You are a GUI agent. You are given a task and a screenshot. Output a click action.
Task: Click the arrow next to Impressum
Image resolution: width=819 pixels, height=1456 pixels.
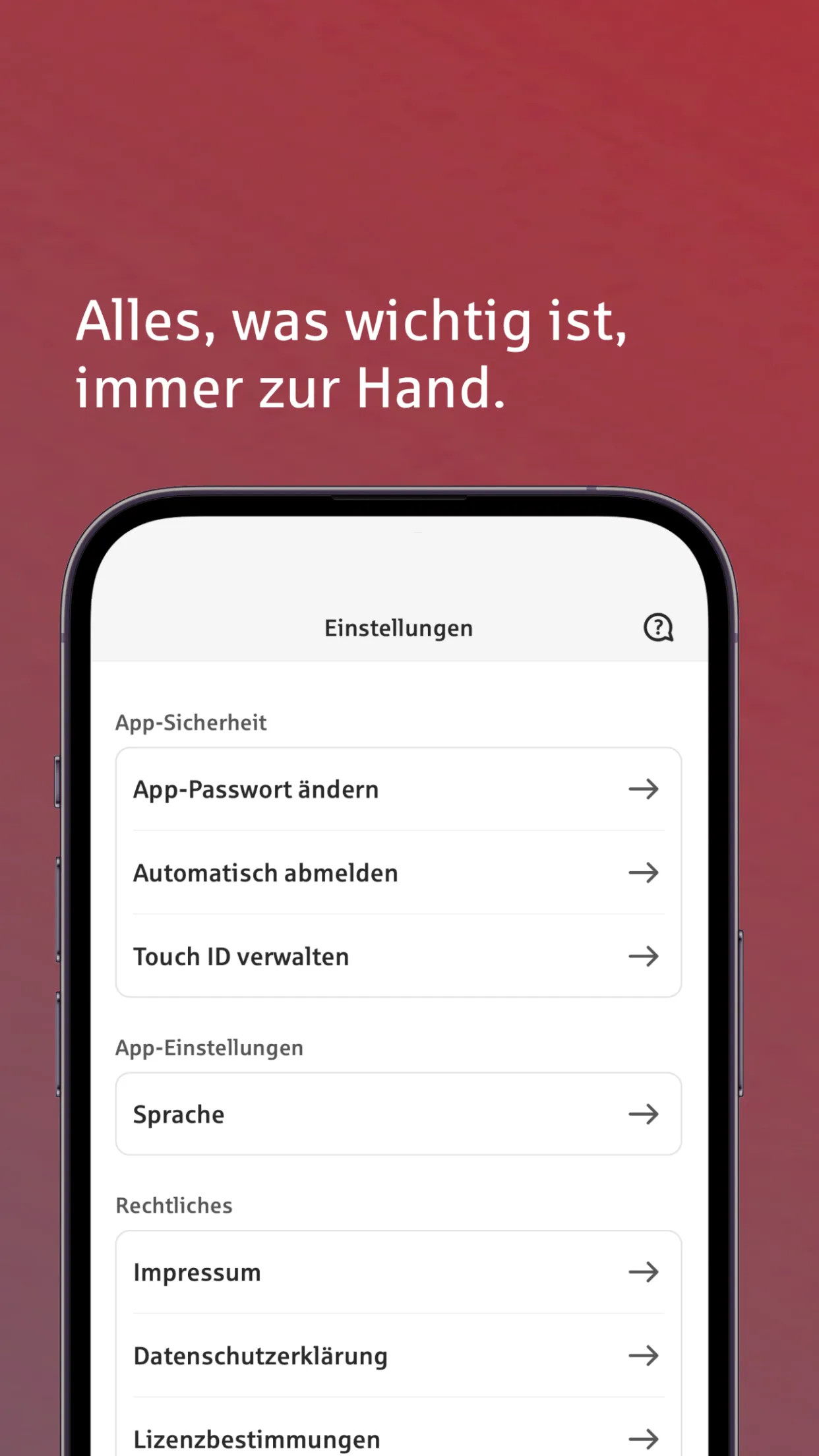pyautogui.click(x=645, y=1272)
